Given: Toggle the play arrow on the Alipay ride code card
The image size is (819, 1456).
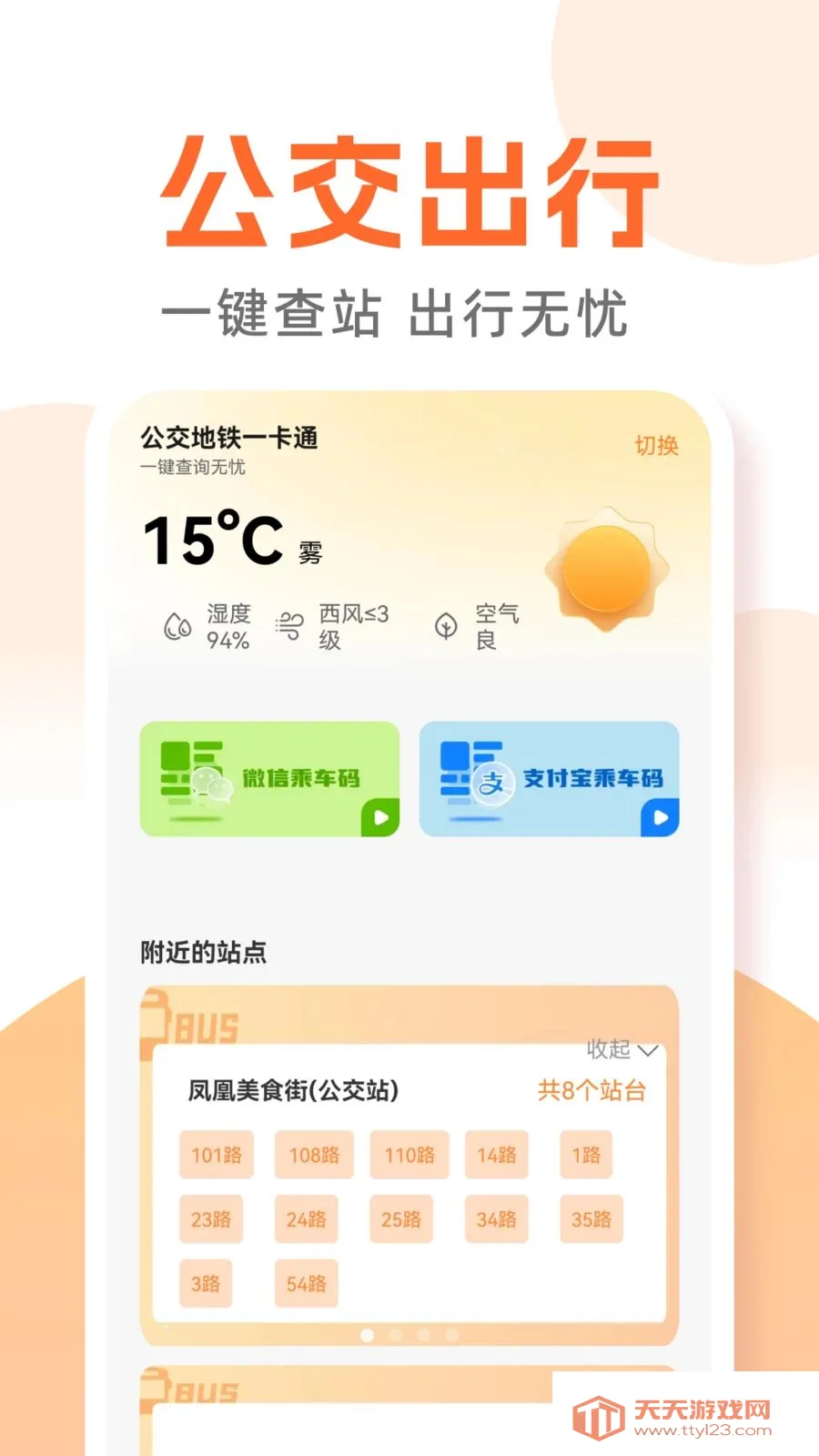Looking at the screenshot, I should coord(661,817).
